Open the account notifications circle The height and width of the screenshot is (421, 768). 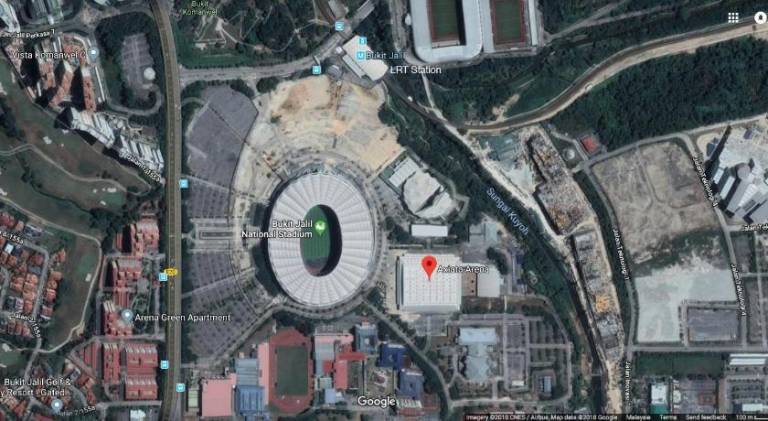coord(760,17)
